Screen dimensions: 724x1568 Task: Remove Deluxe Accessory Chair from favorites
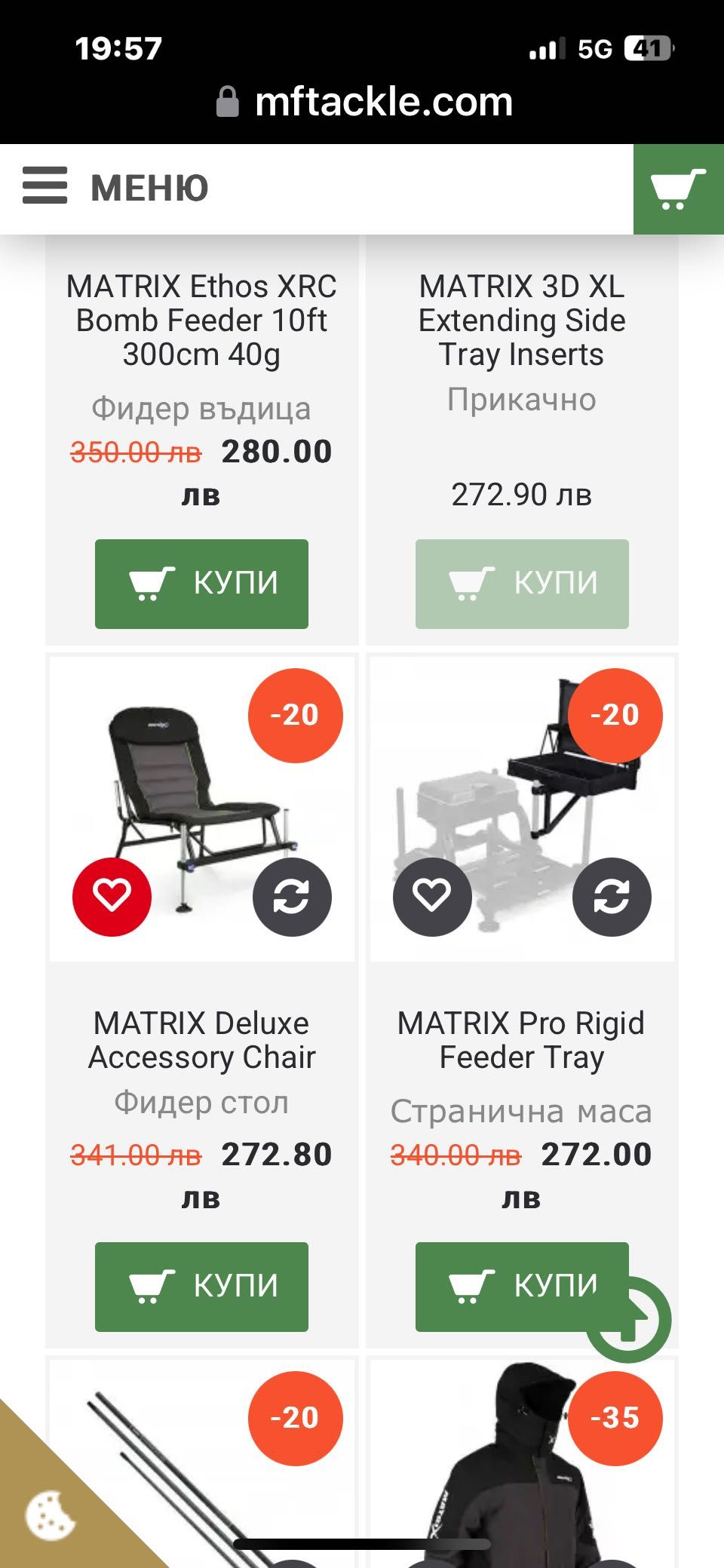point(112,896)
